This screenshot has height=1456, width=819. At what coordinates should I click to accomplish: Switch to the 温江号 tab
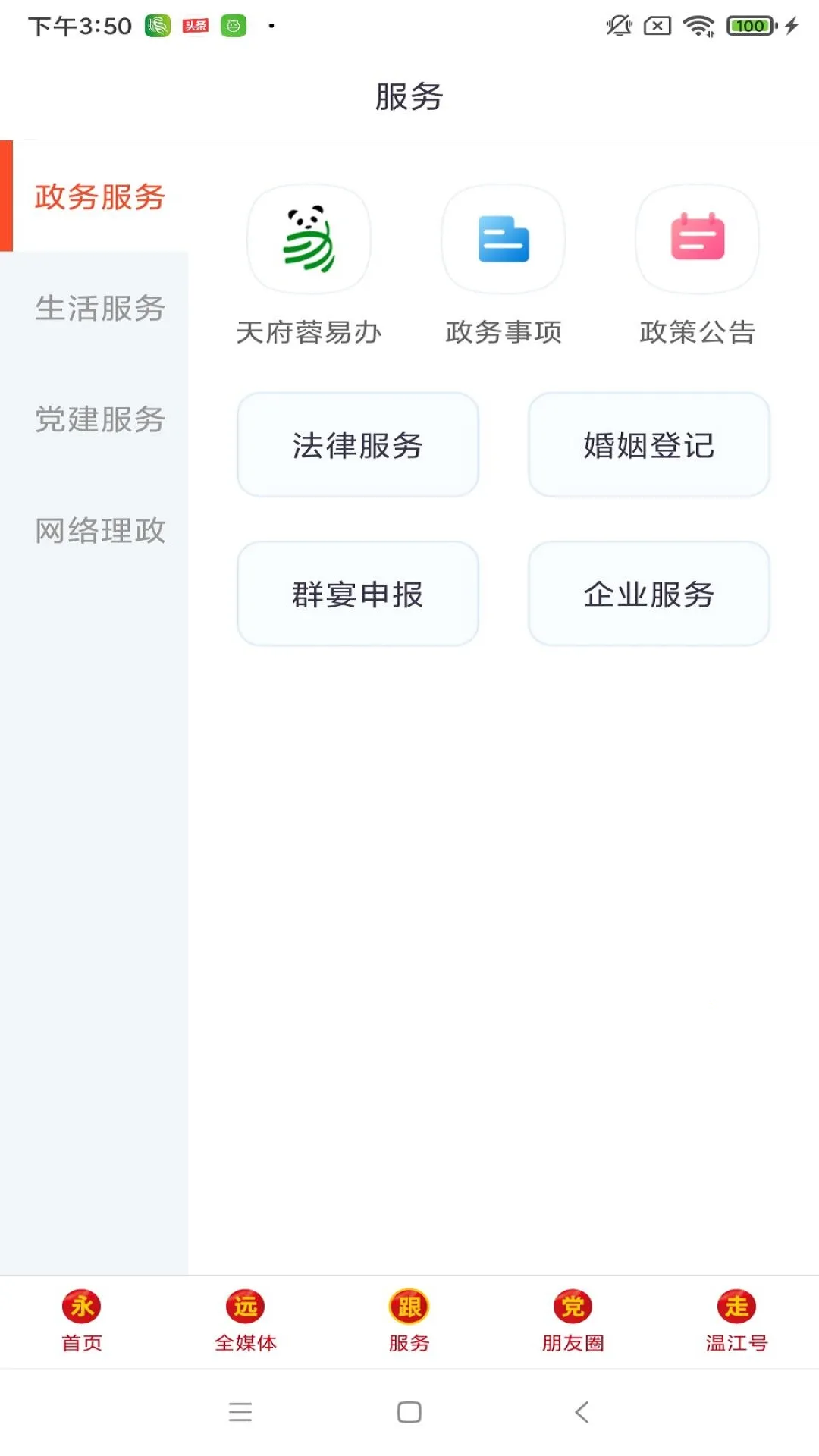736,1320
